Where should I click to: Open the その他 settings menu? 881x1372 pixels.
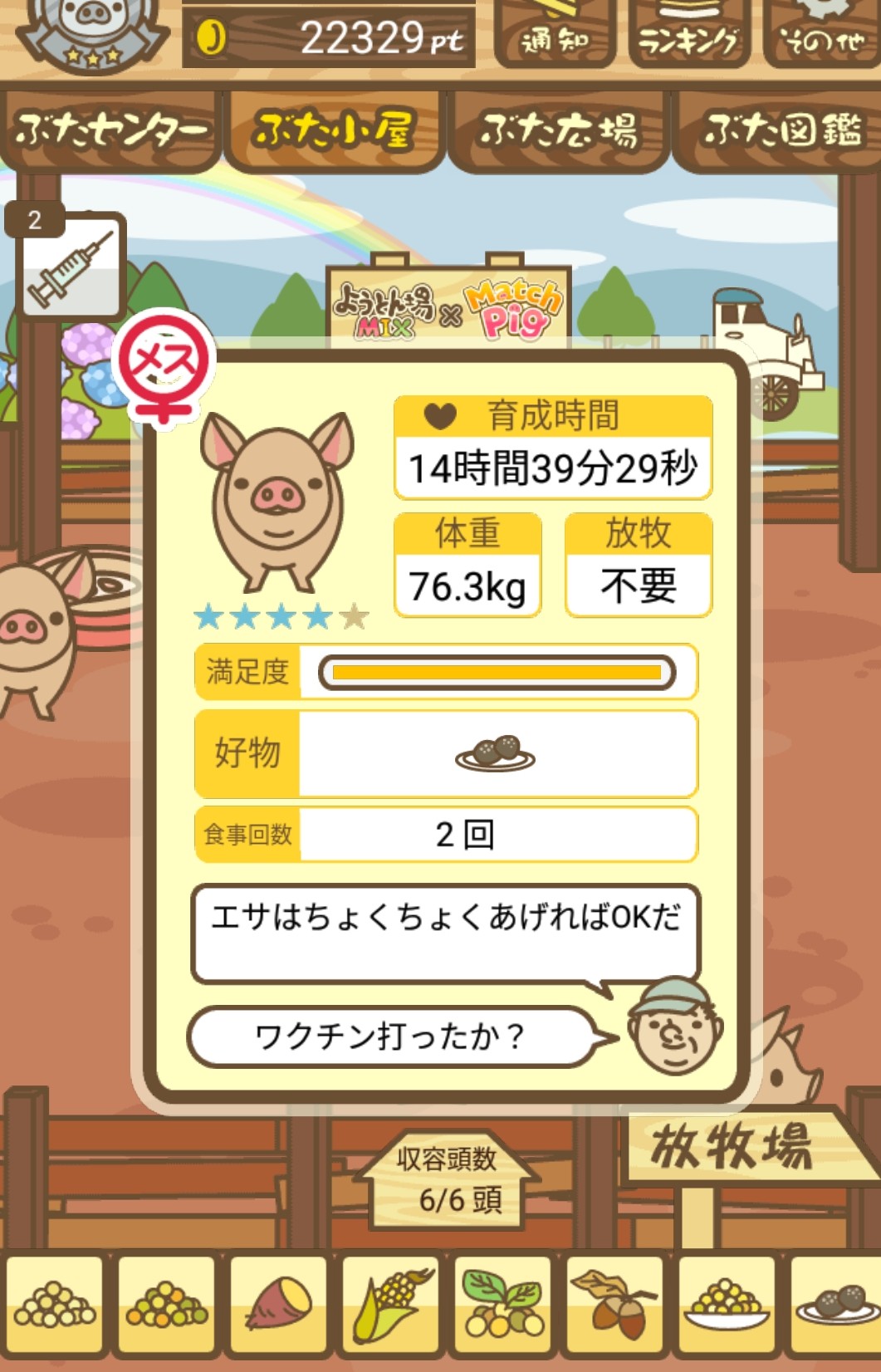coord(821,33)
